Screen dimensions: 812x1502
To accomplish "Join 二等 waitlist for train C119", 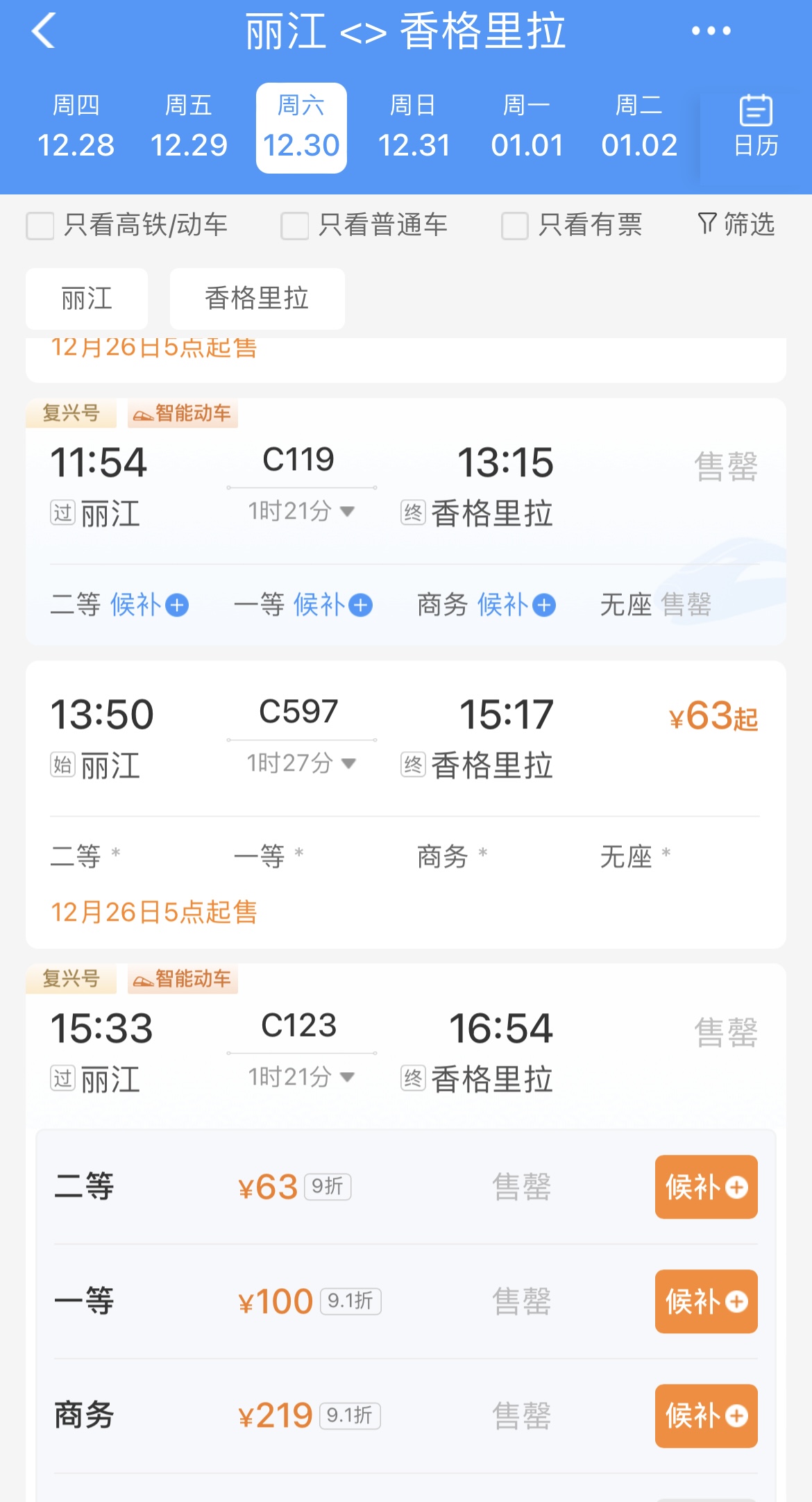I will (149, 605).
